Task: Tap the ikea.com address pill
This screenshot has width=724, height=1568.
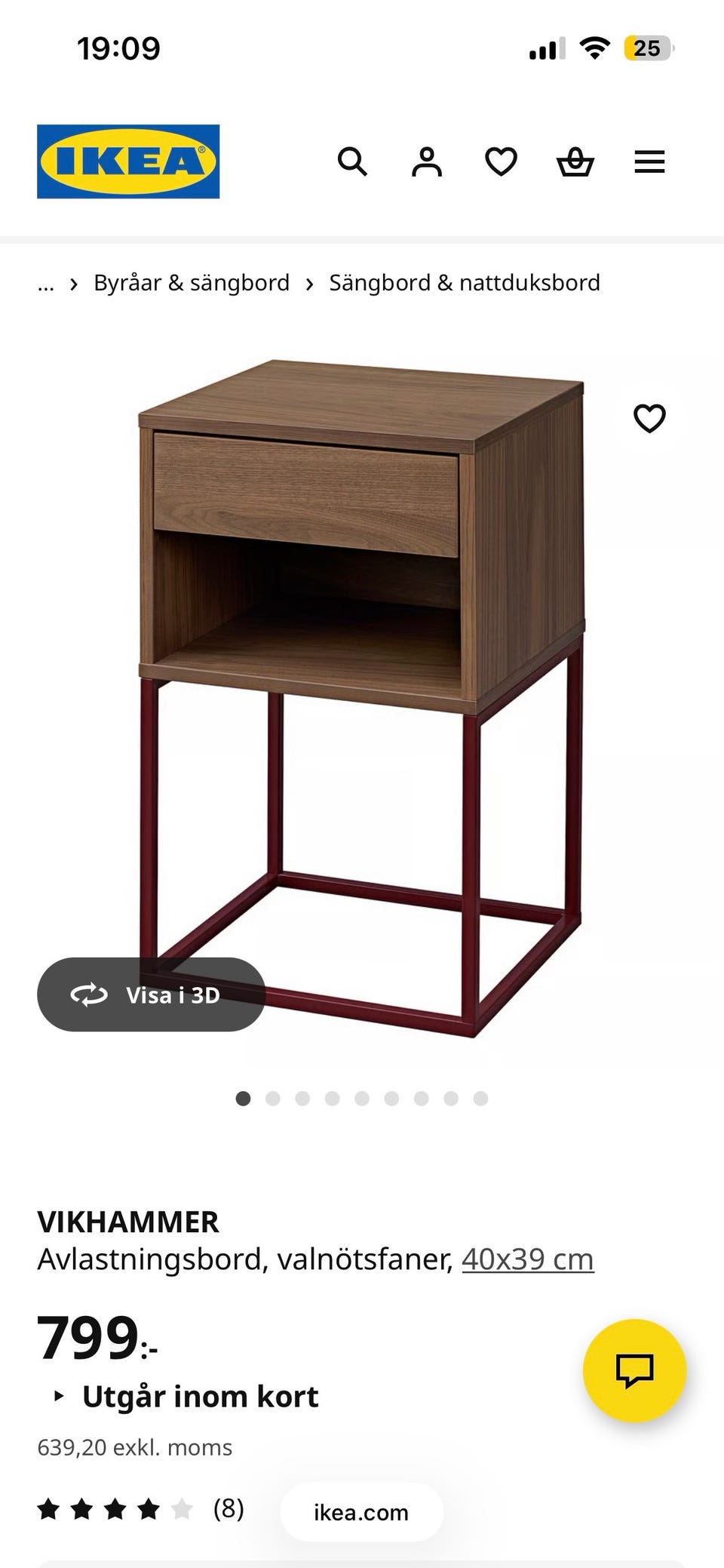Action: point(361,1512)
